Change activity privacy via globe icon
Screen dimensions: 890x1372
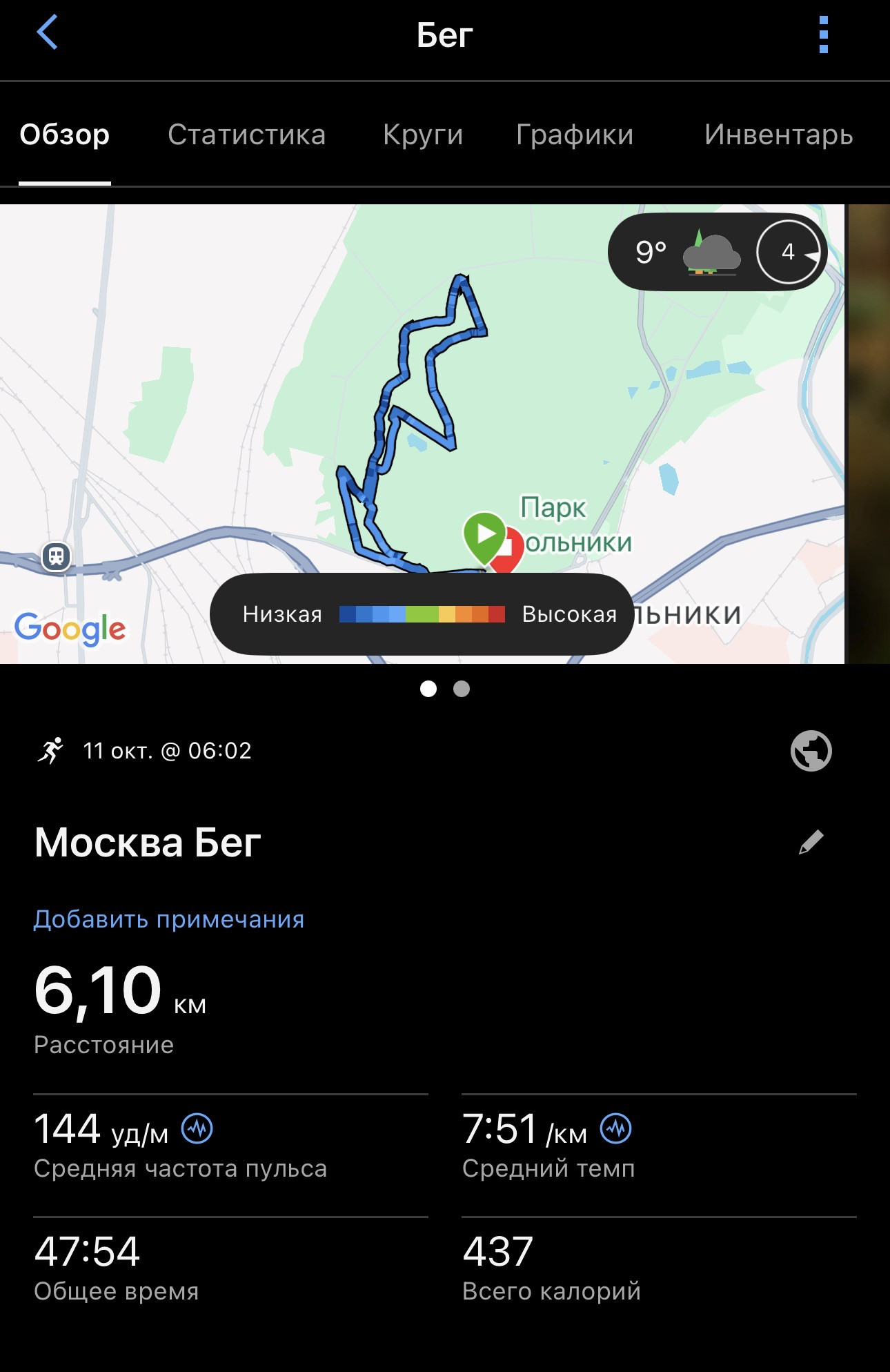[x=811, y=751]
